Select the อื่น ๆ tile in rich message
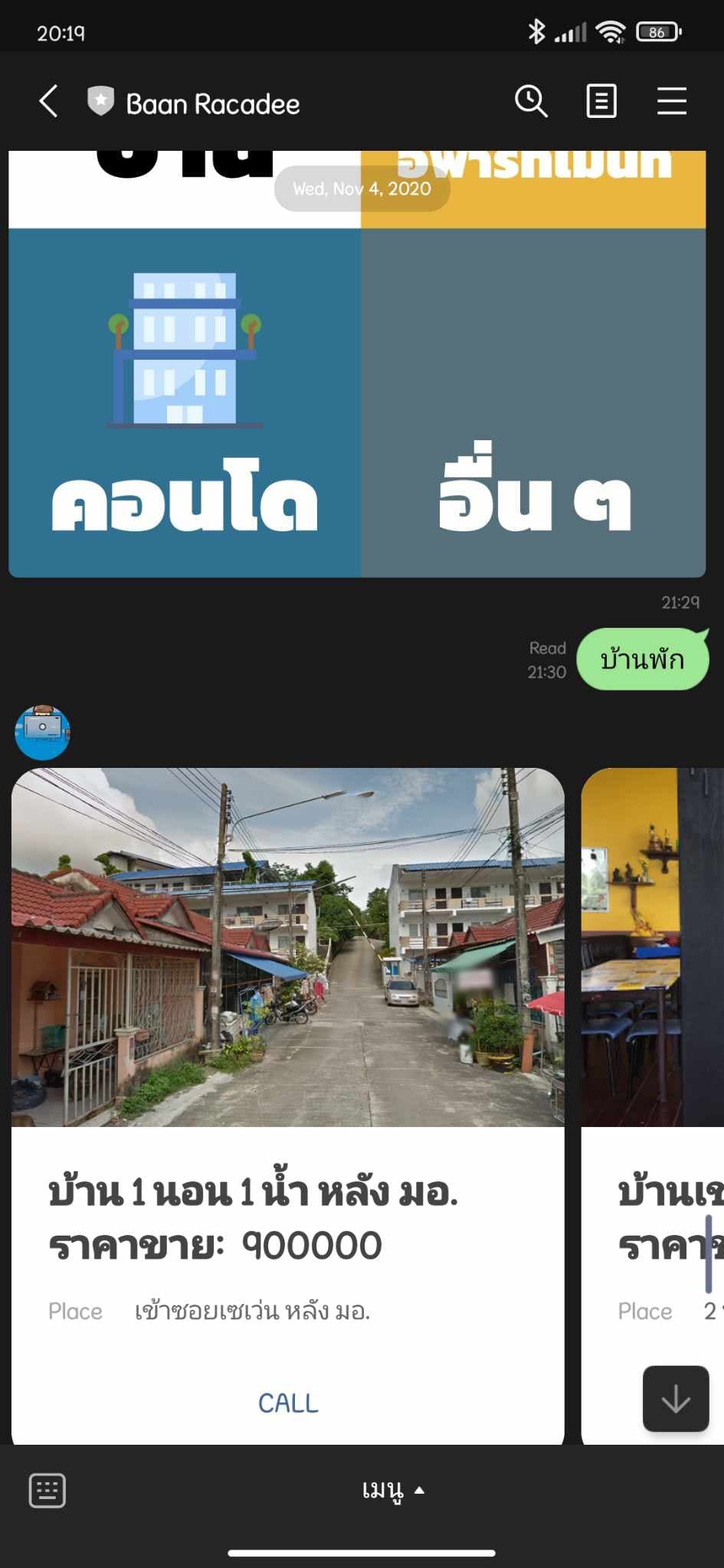724x1568 pixels. pos(533,403)
